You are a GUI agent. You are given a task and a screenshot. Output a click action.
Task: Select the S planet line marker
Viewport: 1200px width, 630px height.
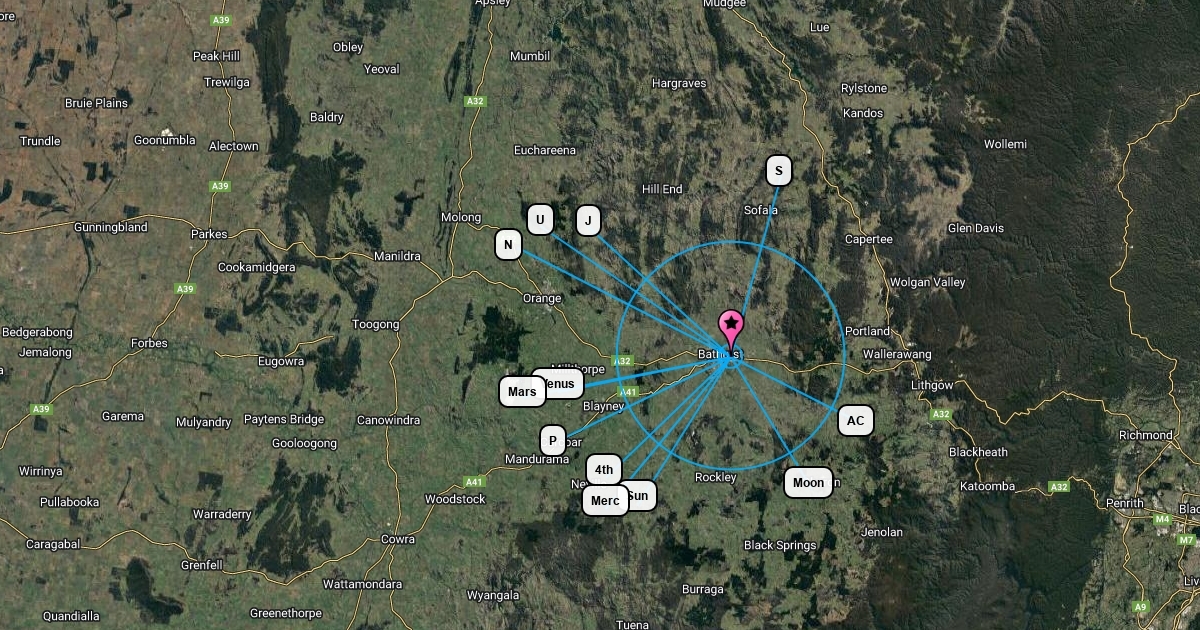(778, 171)
